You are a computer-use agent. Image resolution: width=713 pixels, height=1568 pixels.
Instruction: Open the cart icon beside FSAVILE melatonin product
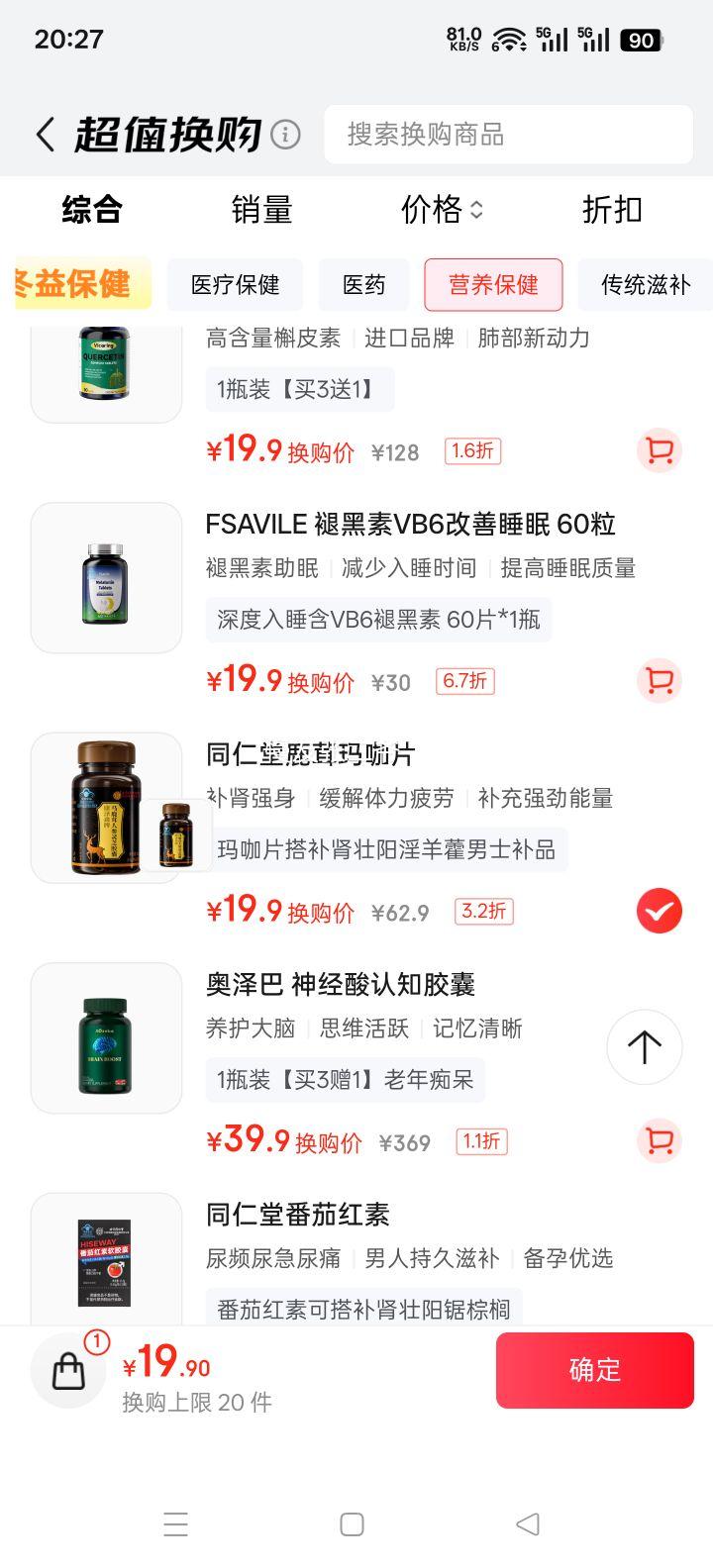point(660,680)
